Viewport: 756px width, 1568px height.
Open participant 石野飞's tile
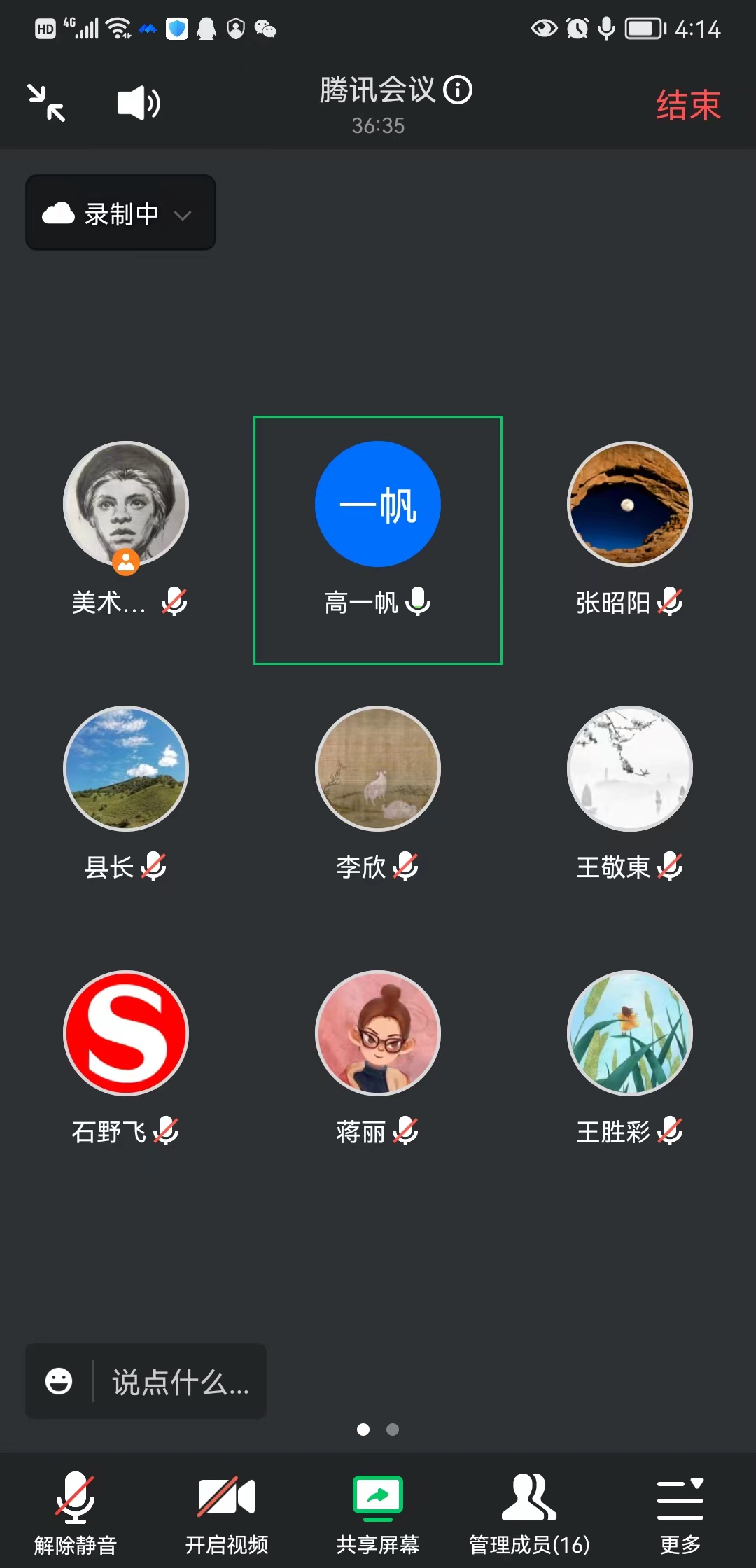coord(126,1033)
